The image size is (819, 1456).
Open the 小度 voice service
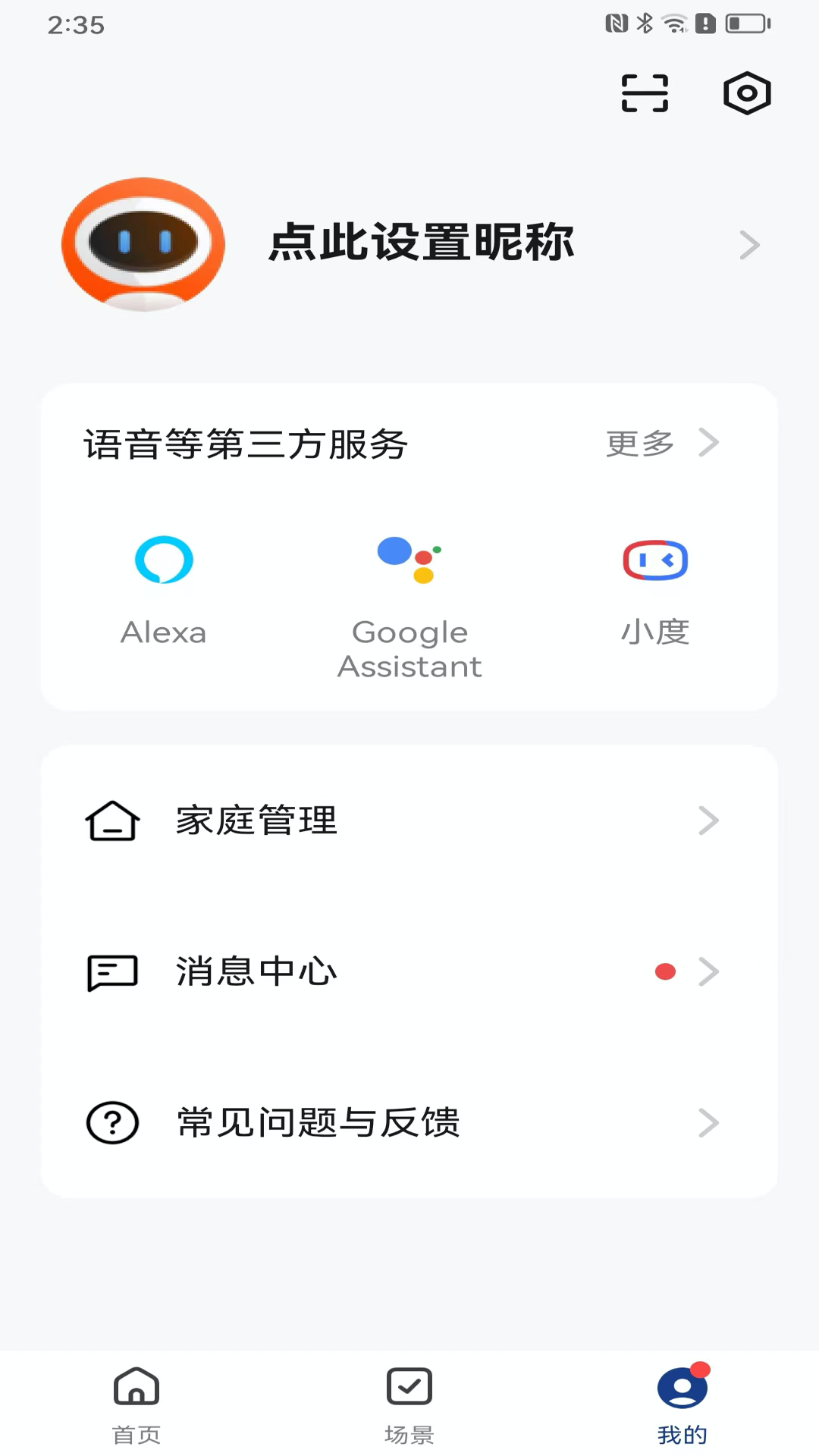point(655,560)
